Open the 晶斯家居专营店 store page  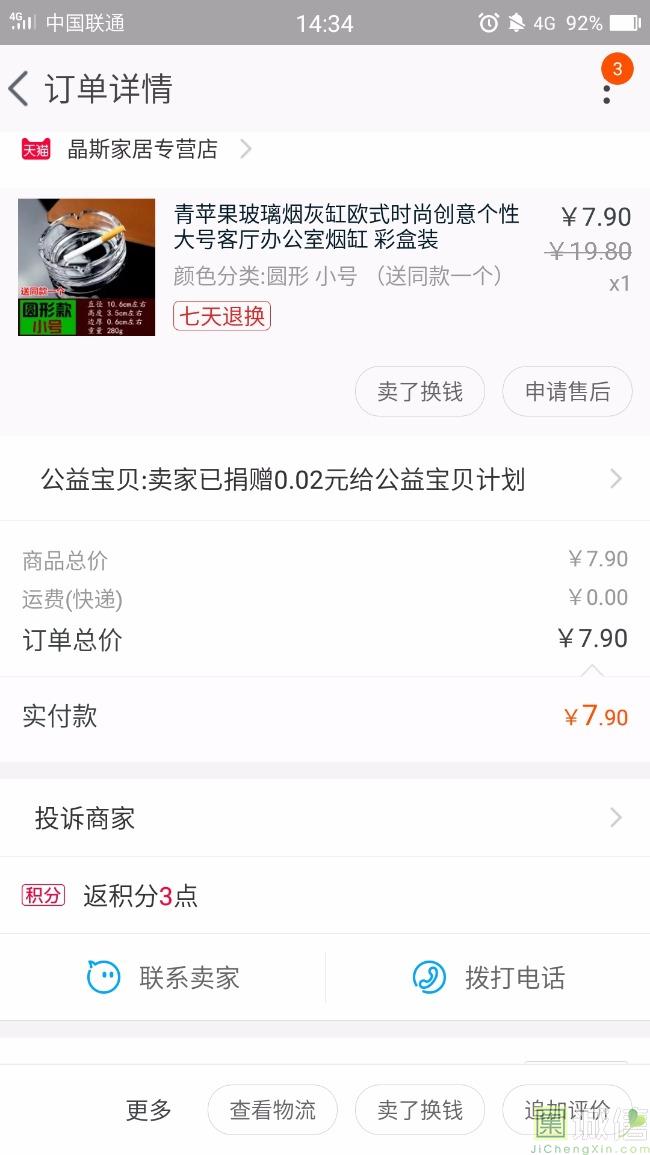click(x=142, y=150)
